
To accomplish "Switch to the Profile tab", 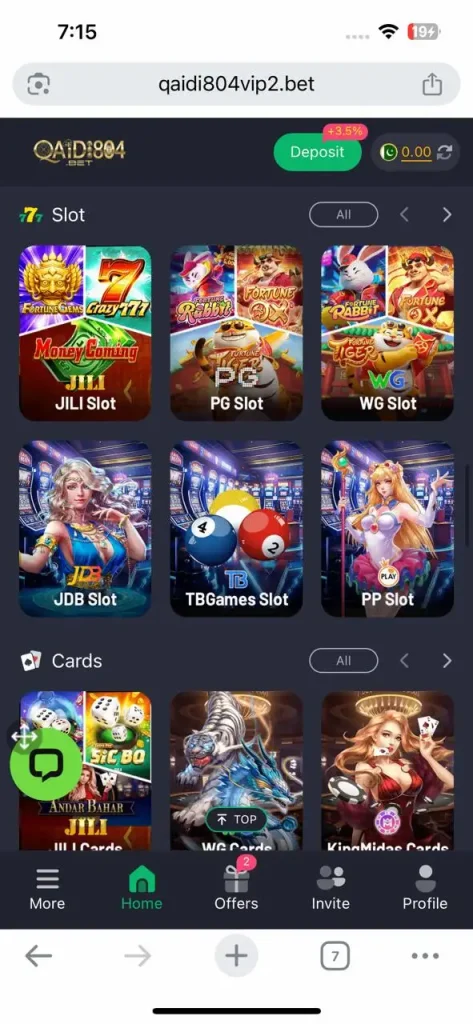I will [425, 888].
